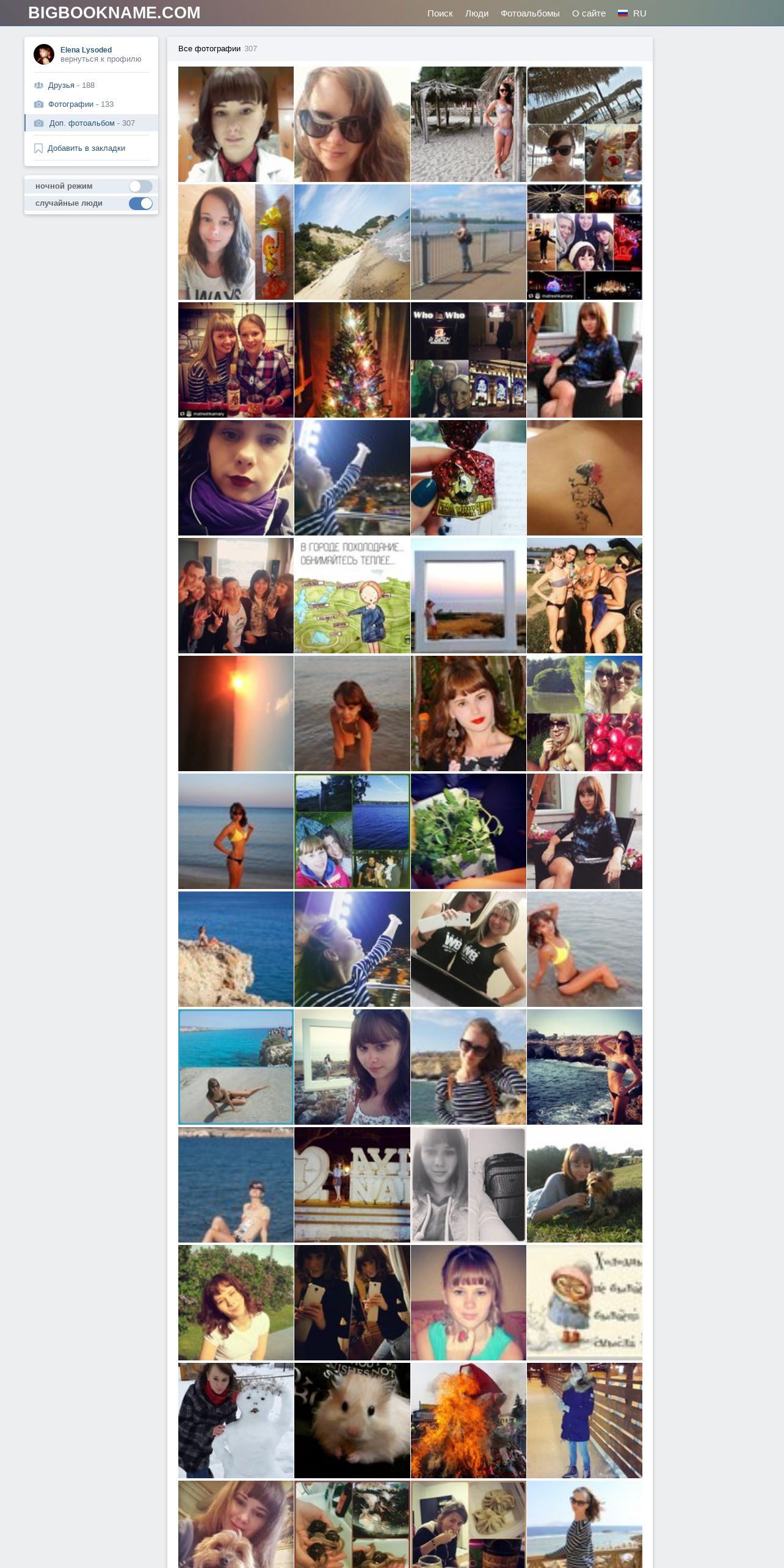
Task: Open the photo of the back tattoo
Action: tap(584, 478)
